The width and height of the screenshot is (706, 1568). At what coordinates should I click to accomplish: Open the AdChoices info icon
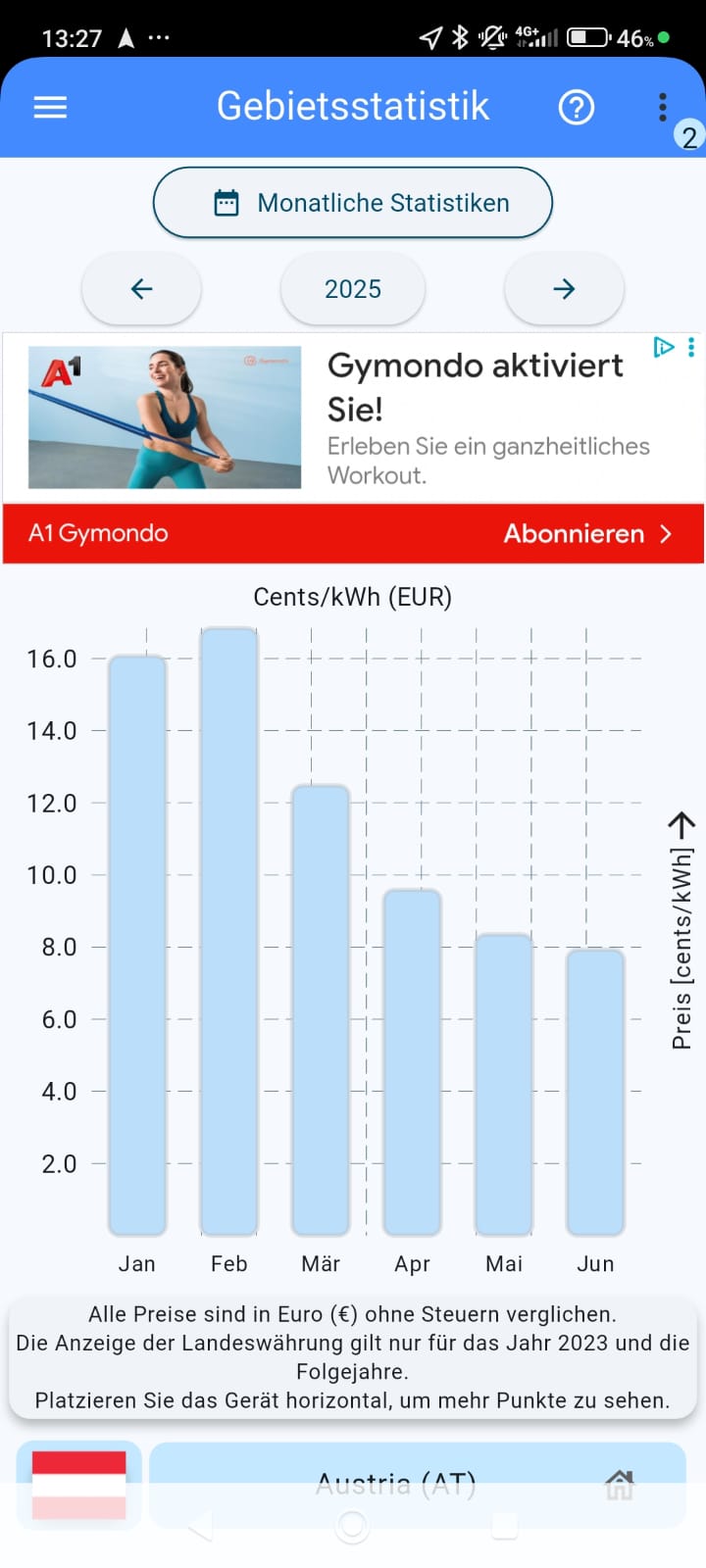pos(664,347)
